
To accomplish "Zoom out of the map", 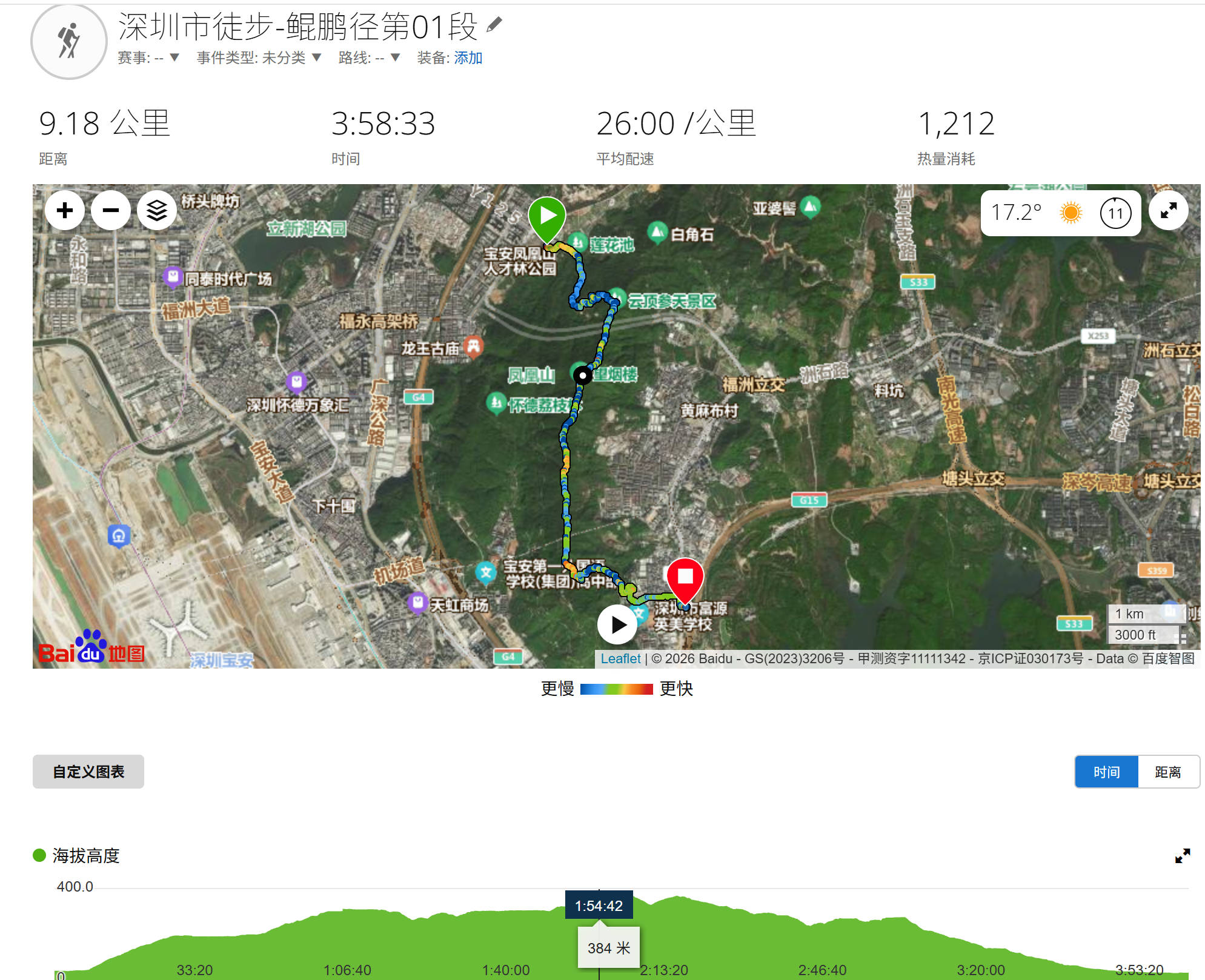I will 111,210.
